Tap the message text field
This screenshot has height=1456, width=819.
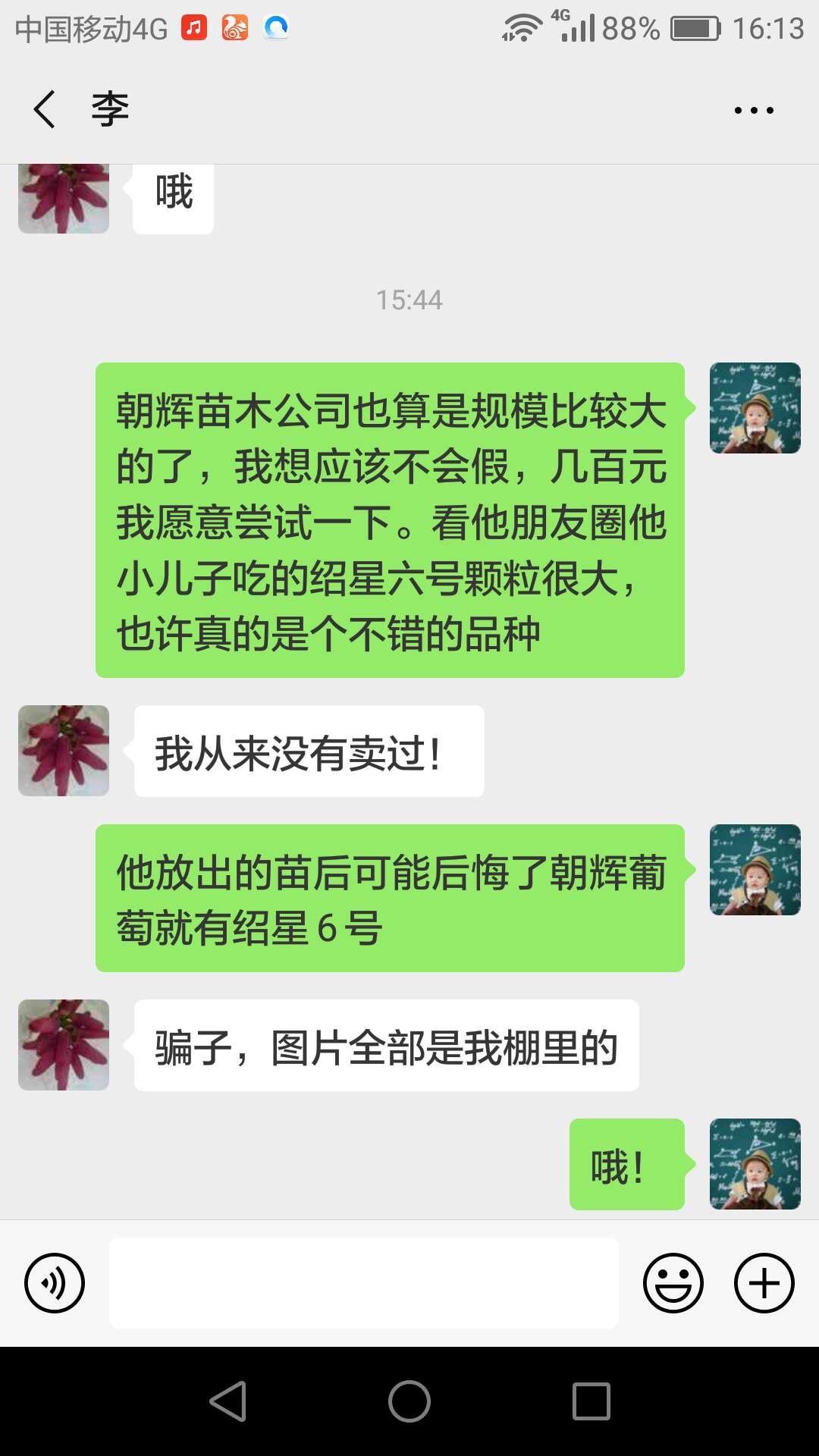click(x=364, y=1283)
